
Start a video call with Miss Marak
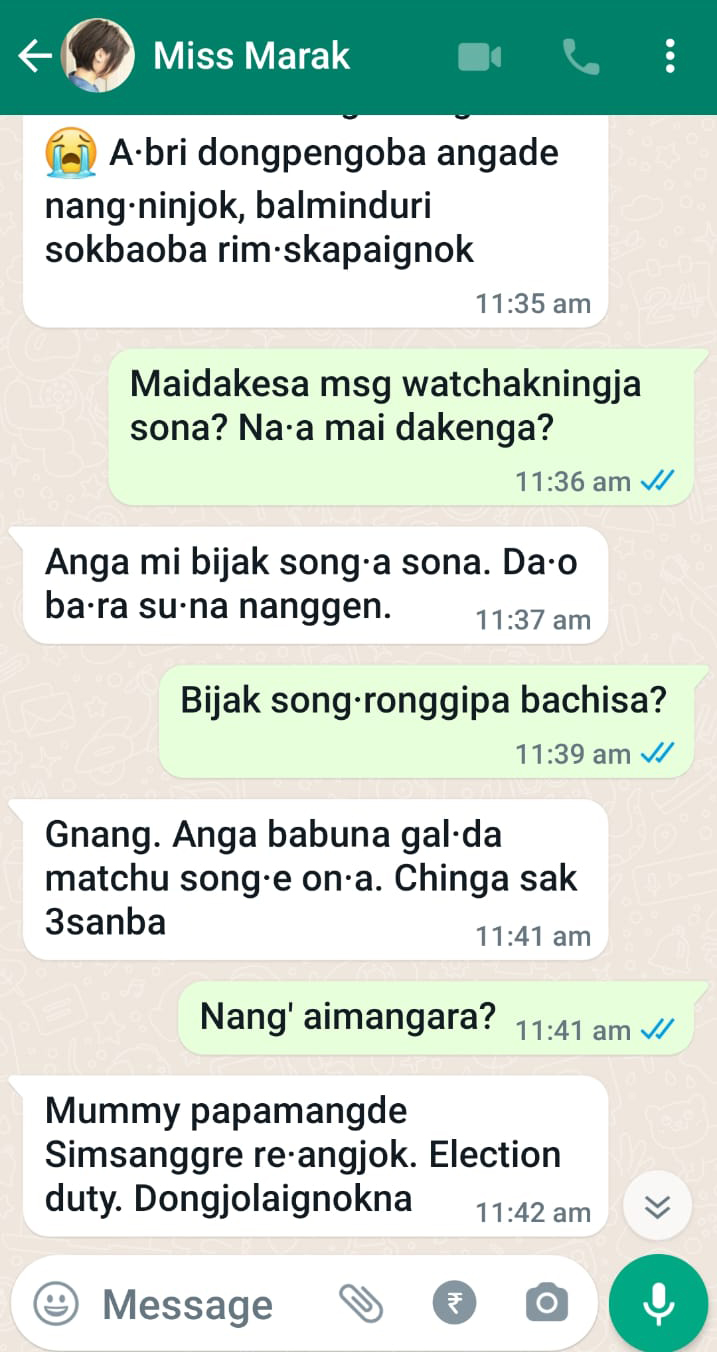click(480, 57)
